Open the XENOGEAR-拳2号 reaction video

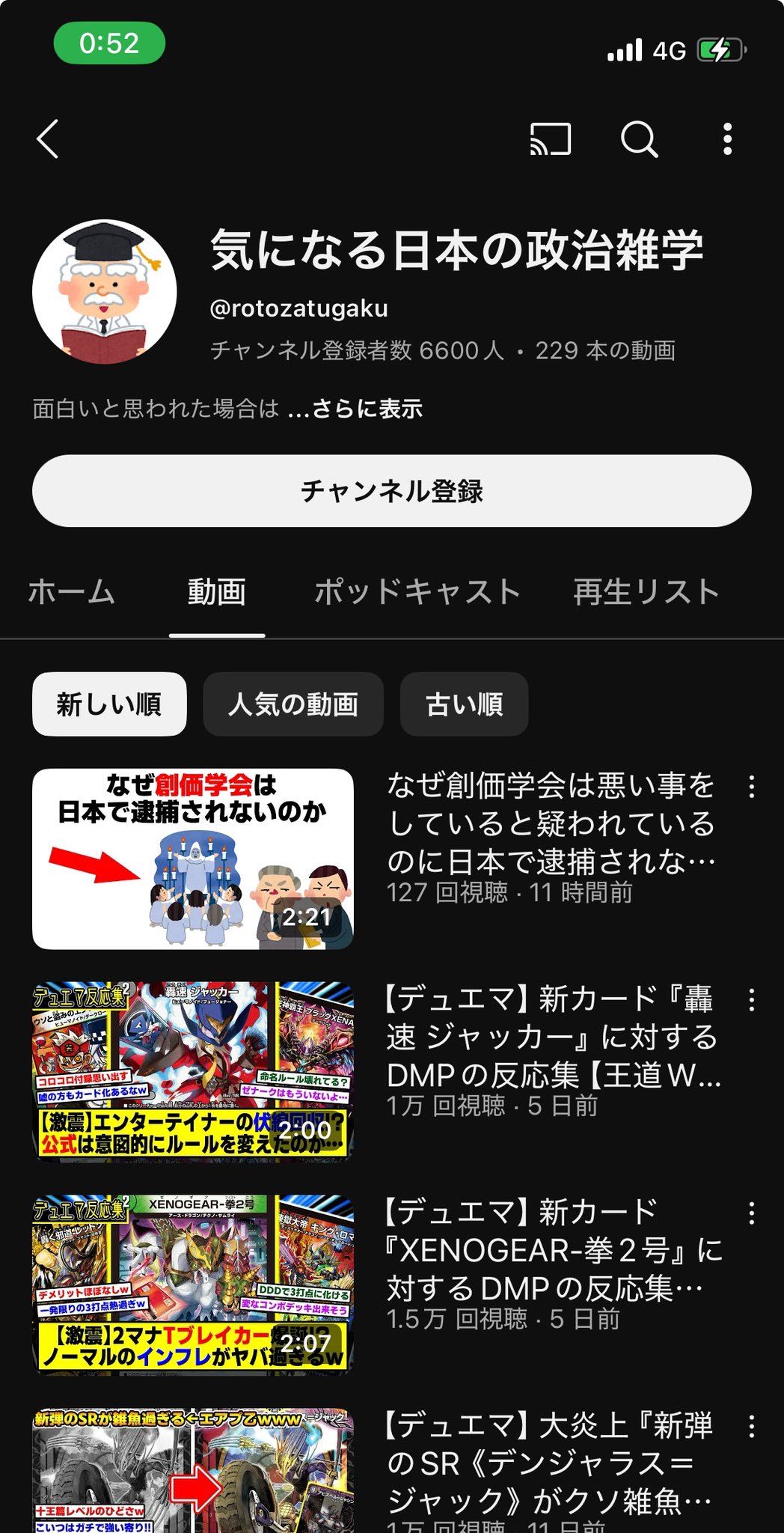(192, 1284)
